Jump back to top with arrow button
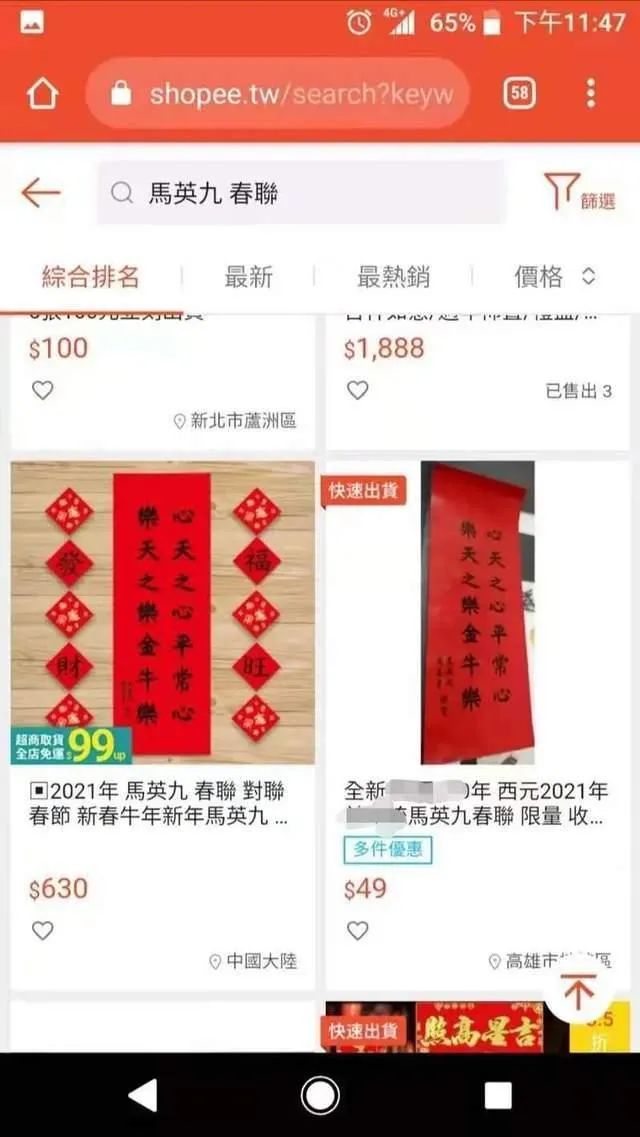Image resolution: width=640 pixels, height=1137 pixels. pos(578,989)
